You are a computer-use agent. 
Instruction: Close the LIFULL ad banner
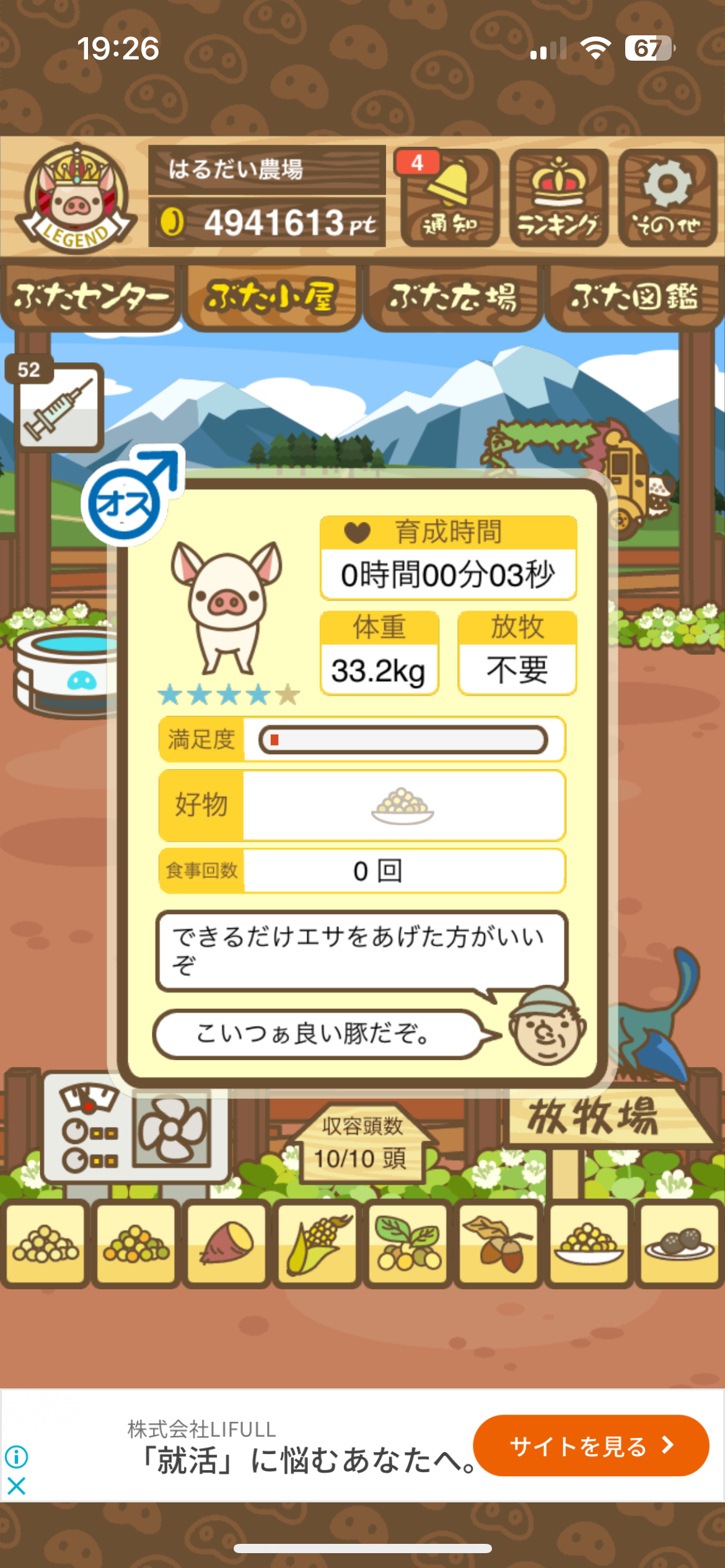point(17,1486)
